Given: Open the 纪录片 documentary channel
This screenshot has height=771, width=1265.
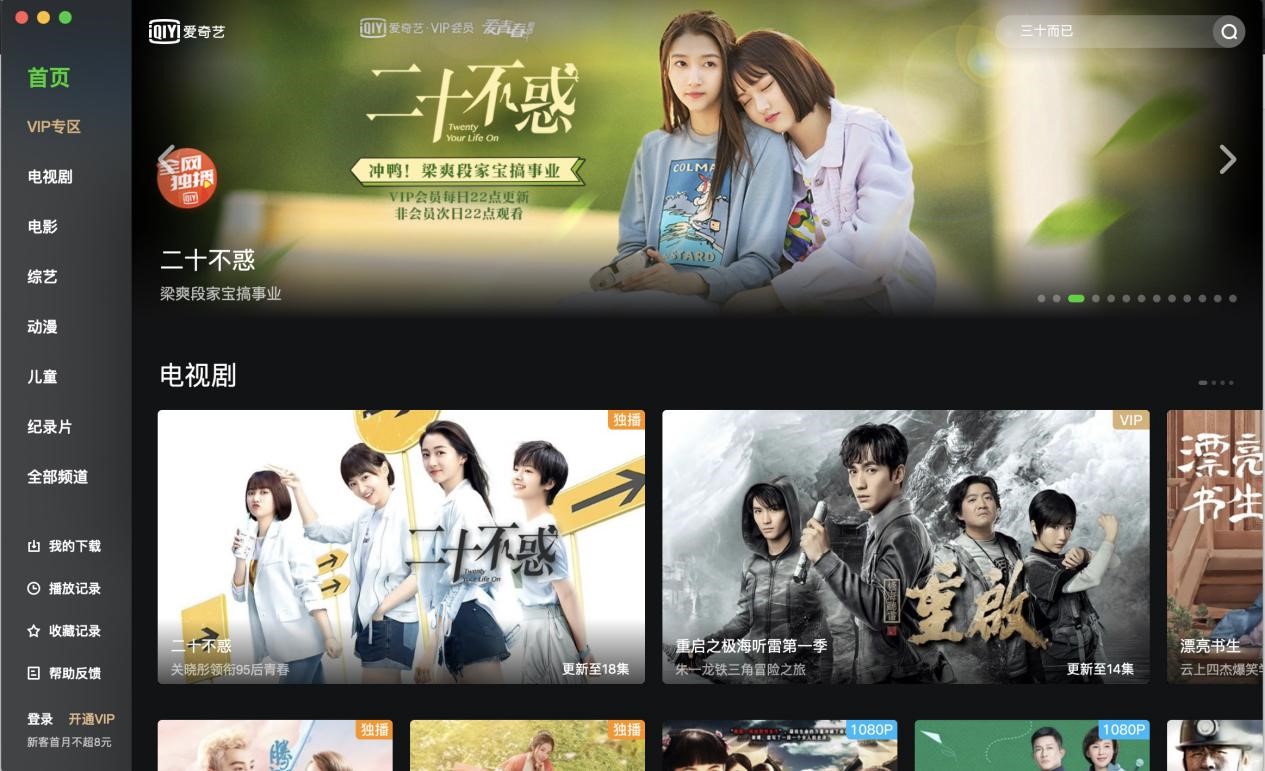Looking at the screenshot, I should pos(50,427).
